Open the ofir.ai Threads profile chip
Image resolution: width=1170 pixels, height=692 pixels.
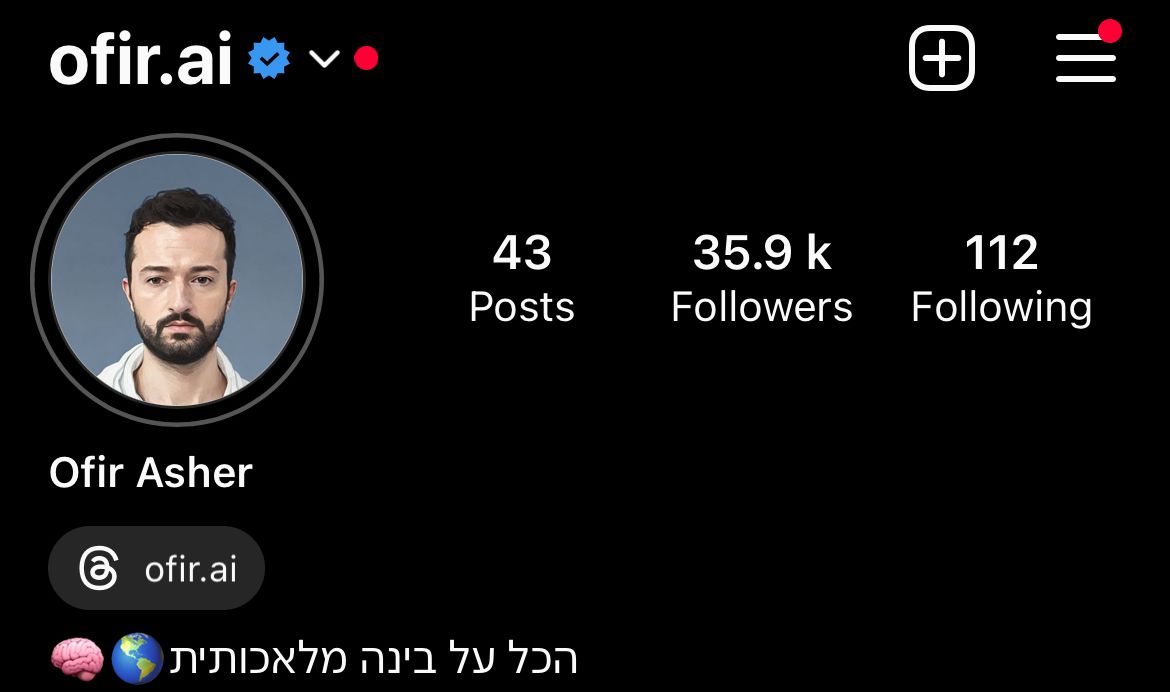pos(157,568)
